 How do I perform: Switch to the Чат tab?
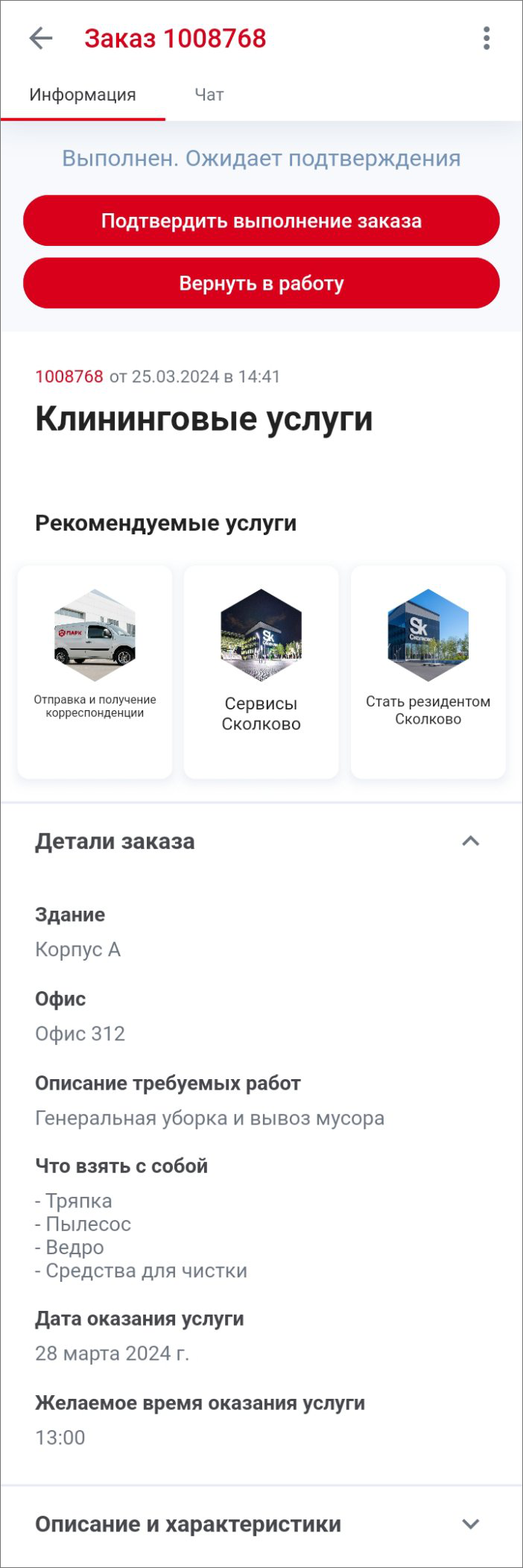(x=209, y=95)
